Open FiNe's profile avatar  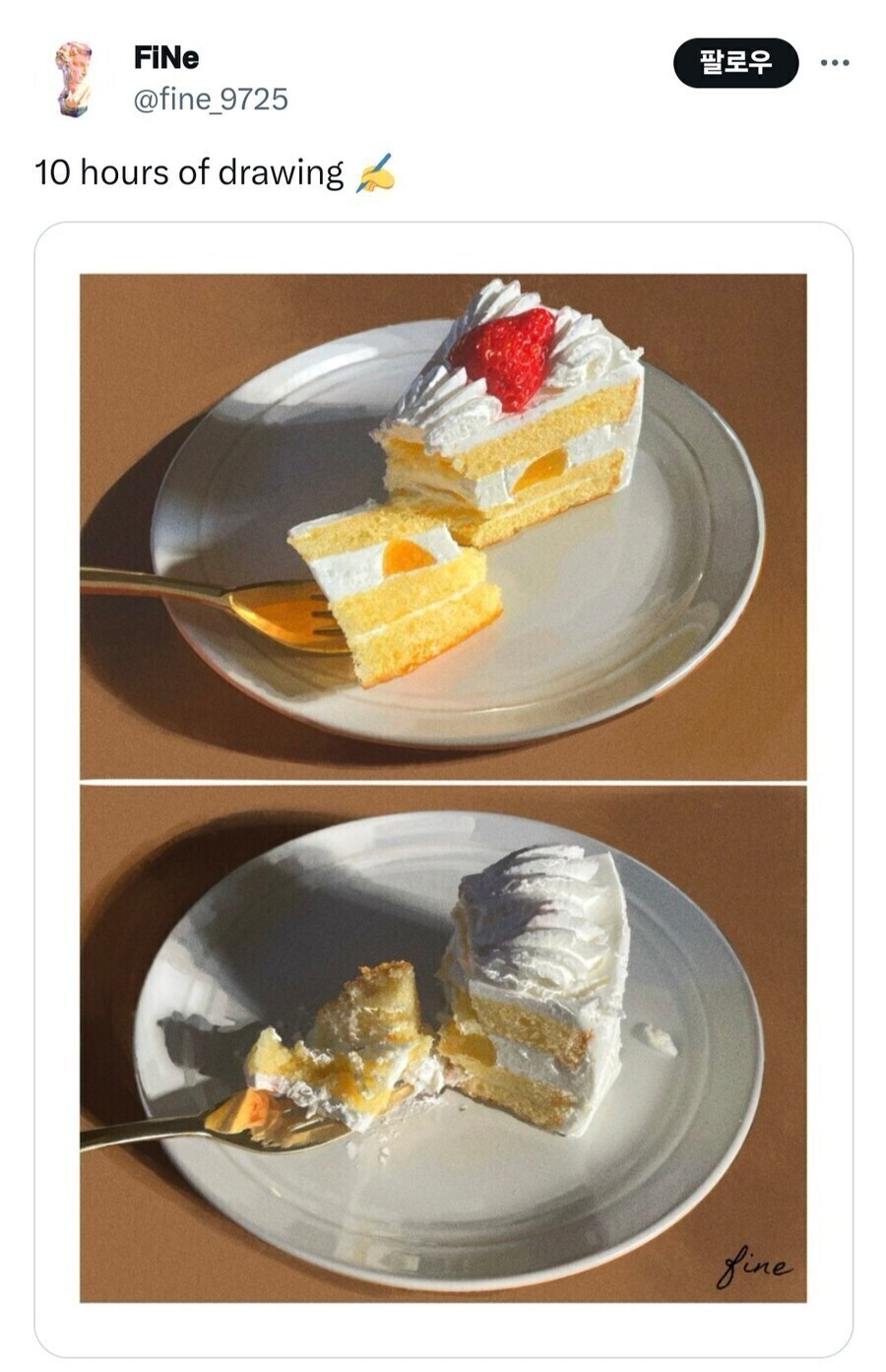tap(74, 79)
